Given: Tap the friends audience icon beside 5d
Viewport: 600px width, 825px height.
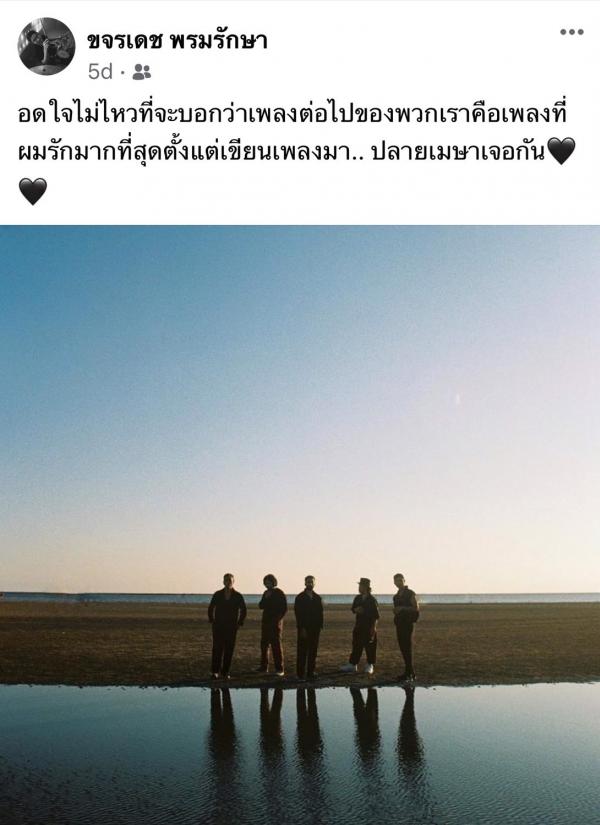Looking at the screenshot, I should (142, 72).
